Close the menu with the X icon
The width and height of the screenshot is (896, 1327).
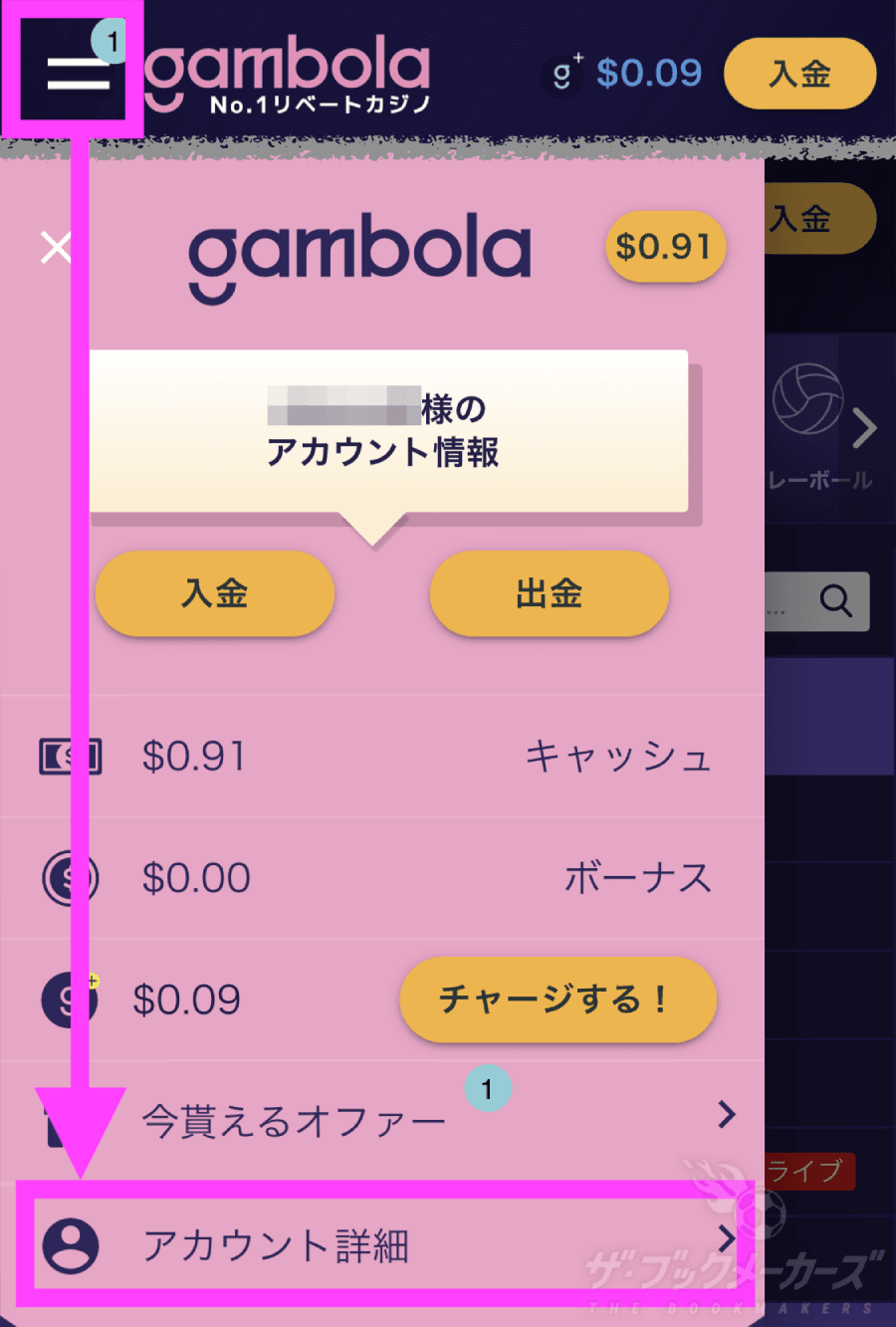[x=55, y=248]
